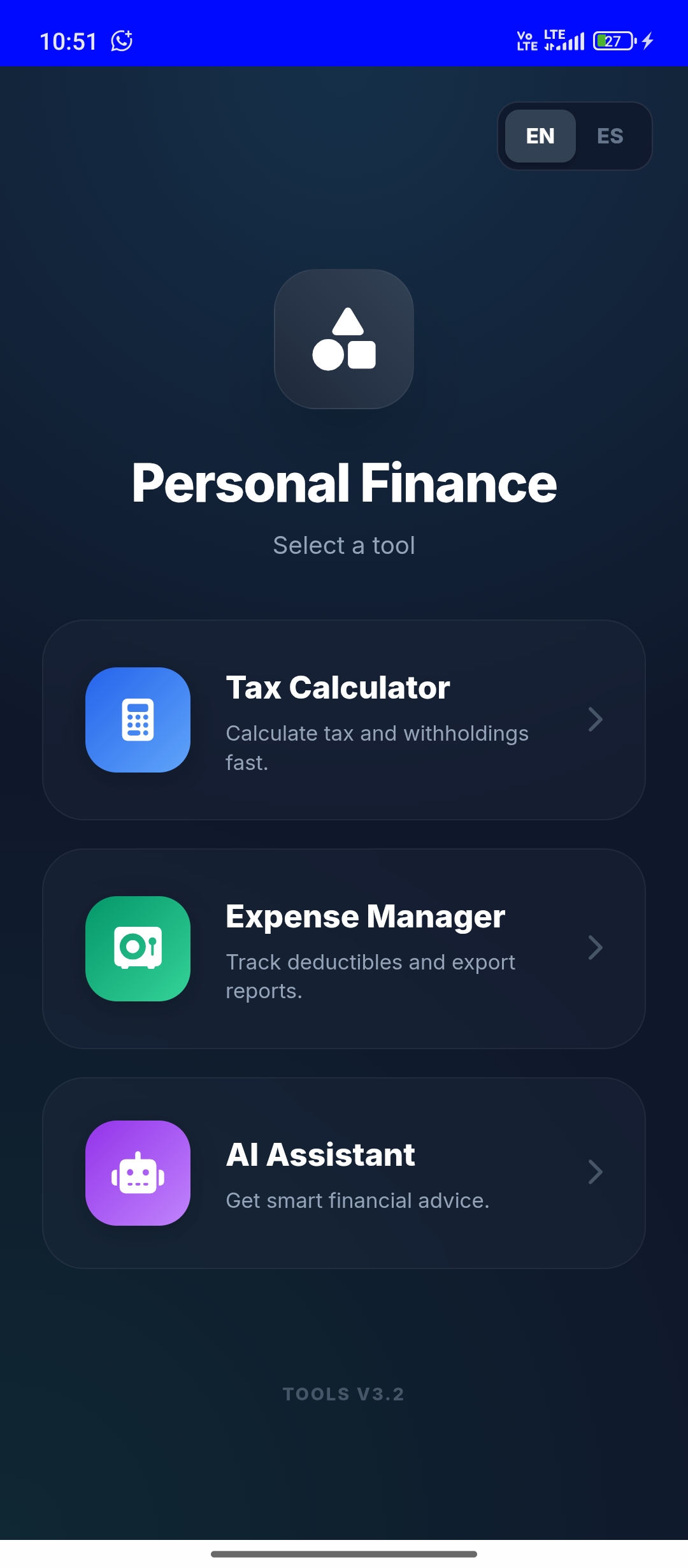The height and width of the screenshot is (1568, 688).
Task: Switch language to ES
Action: point(610,136)
